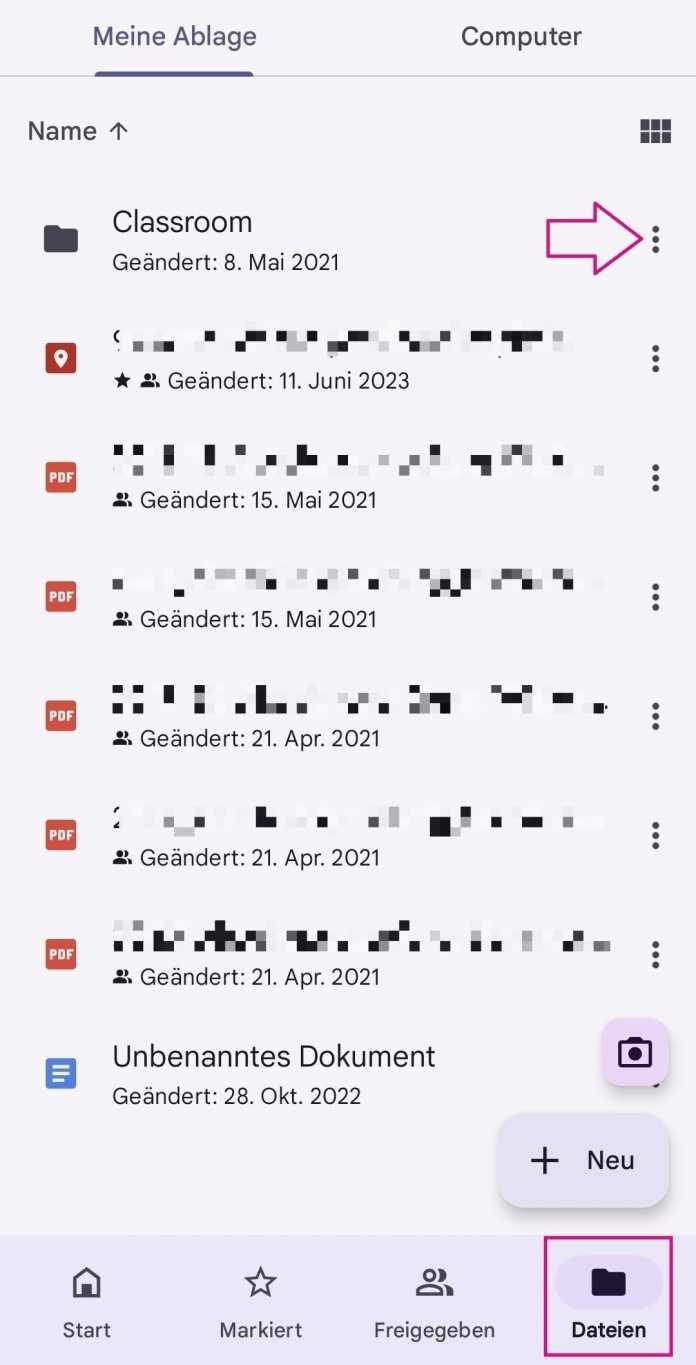This screenshot has height=1365, width=696.
Task: Scan a document with the camera button
Action: tap(634, 1052)
